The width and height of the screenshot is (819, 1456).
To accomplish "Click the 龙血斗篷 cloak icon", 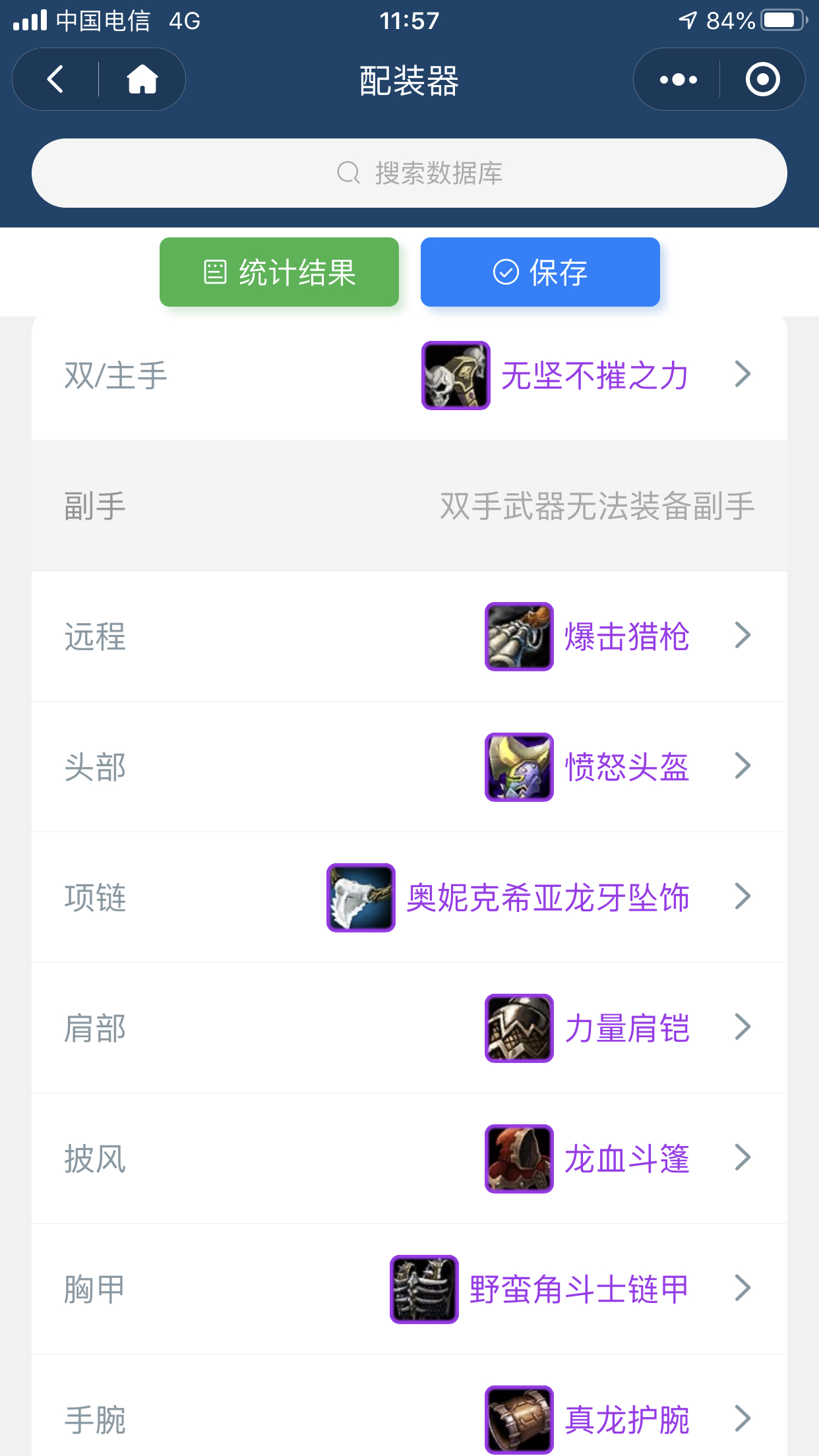I will tap(518, 1157).
